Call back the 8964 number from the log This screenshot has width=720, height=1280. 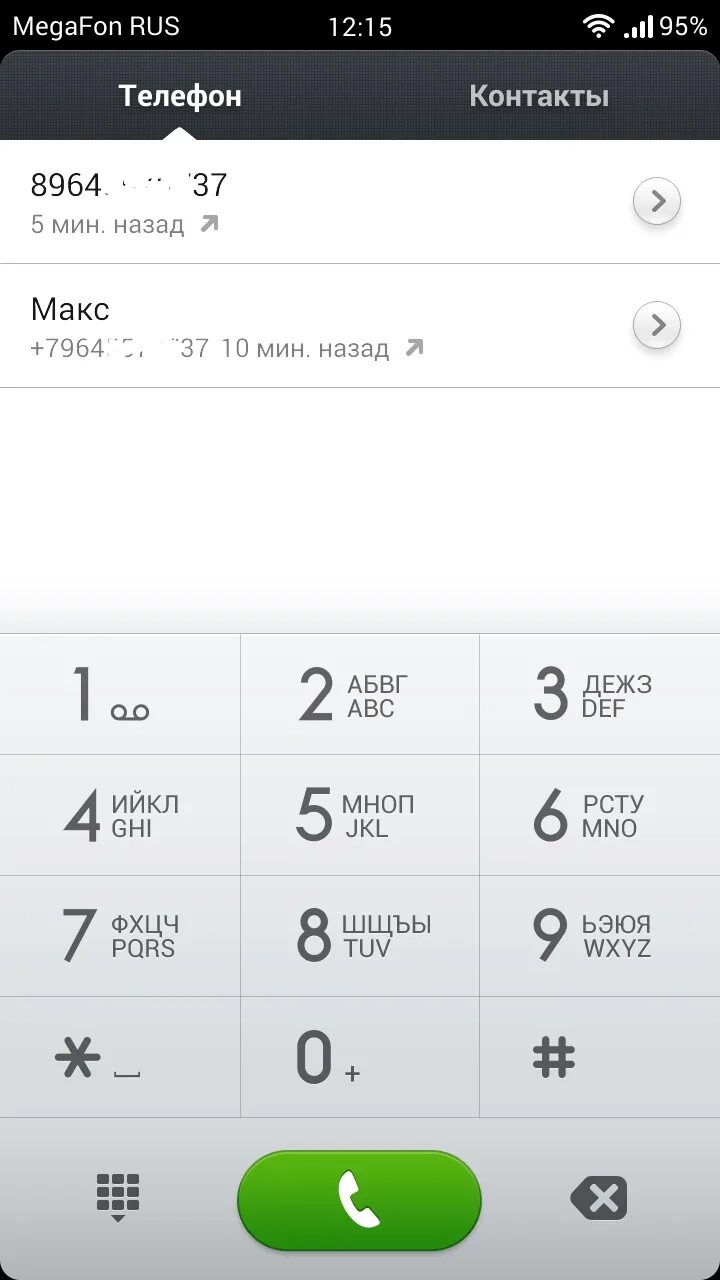coord(300,202)
